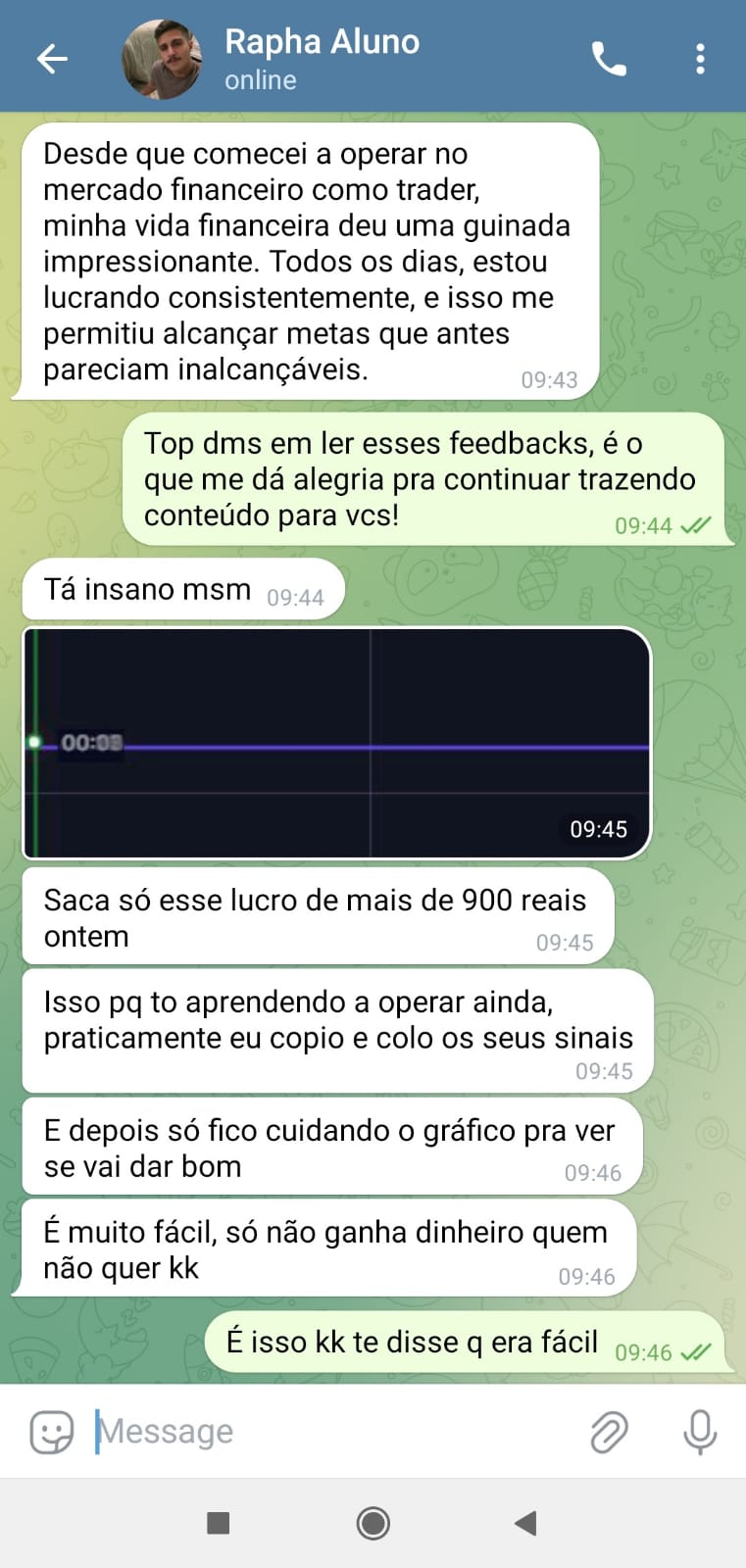
Task: Tap the back arrow to leave the chat
Action: [x=51, y=59]
